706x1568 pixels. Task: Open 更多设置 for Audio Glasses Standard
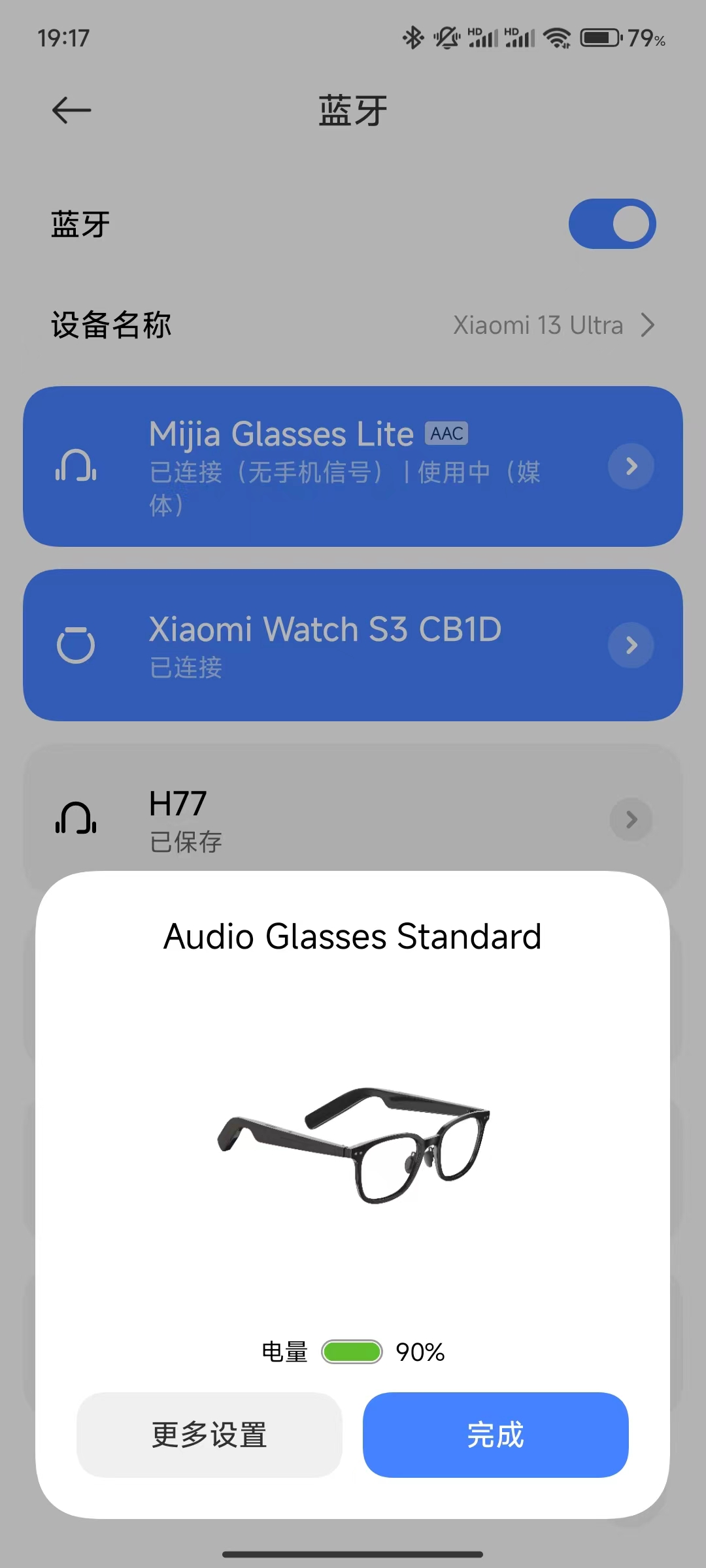pos(209,1435)
